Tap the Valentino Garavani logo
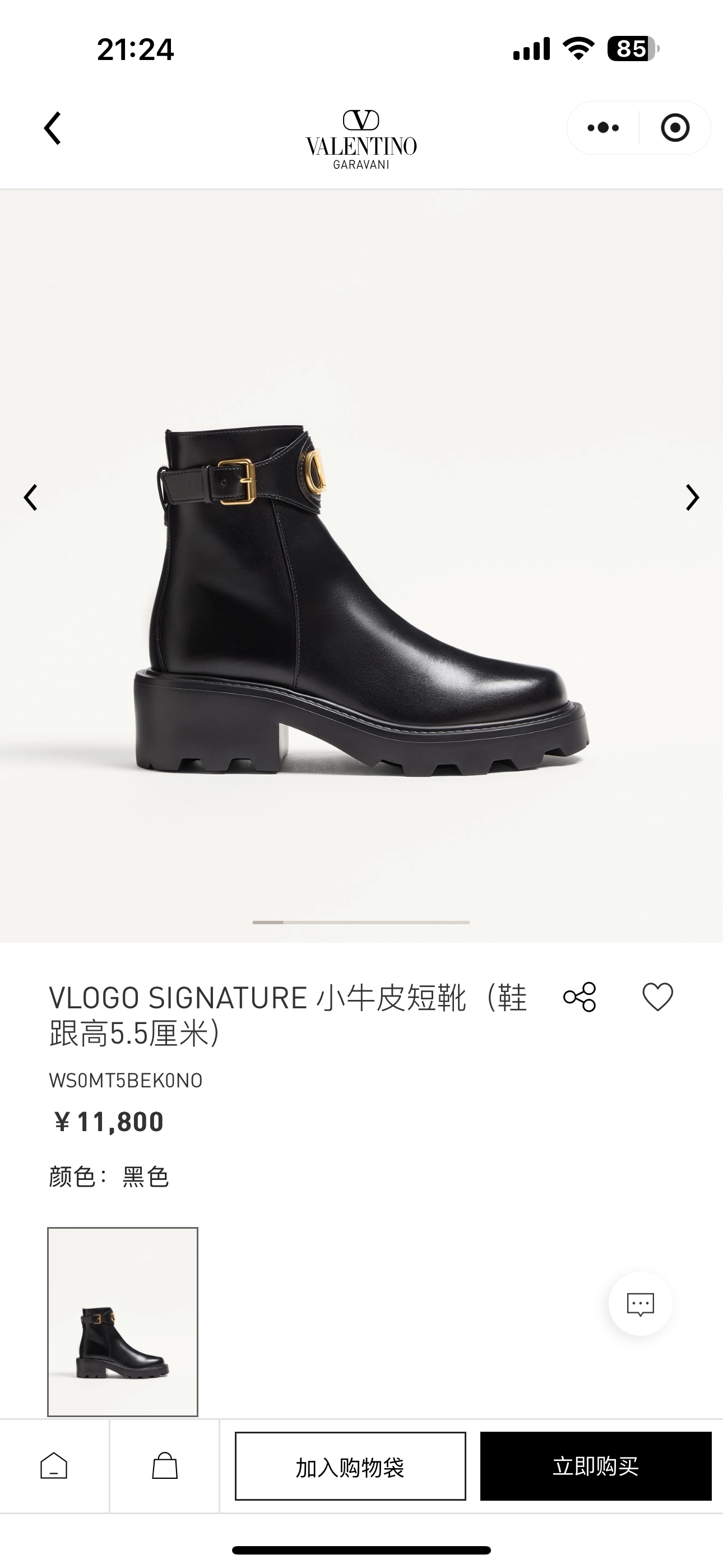Viewport: 723px width, 1568px height. coord(361,139)
